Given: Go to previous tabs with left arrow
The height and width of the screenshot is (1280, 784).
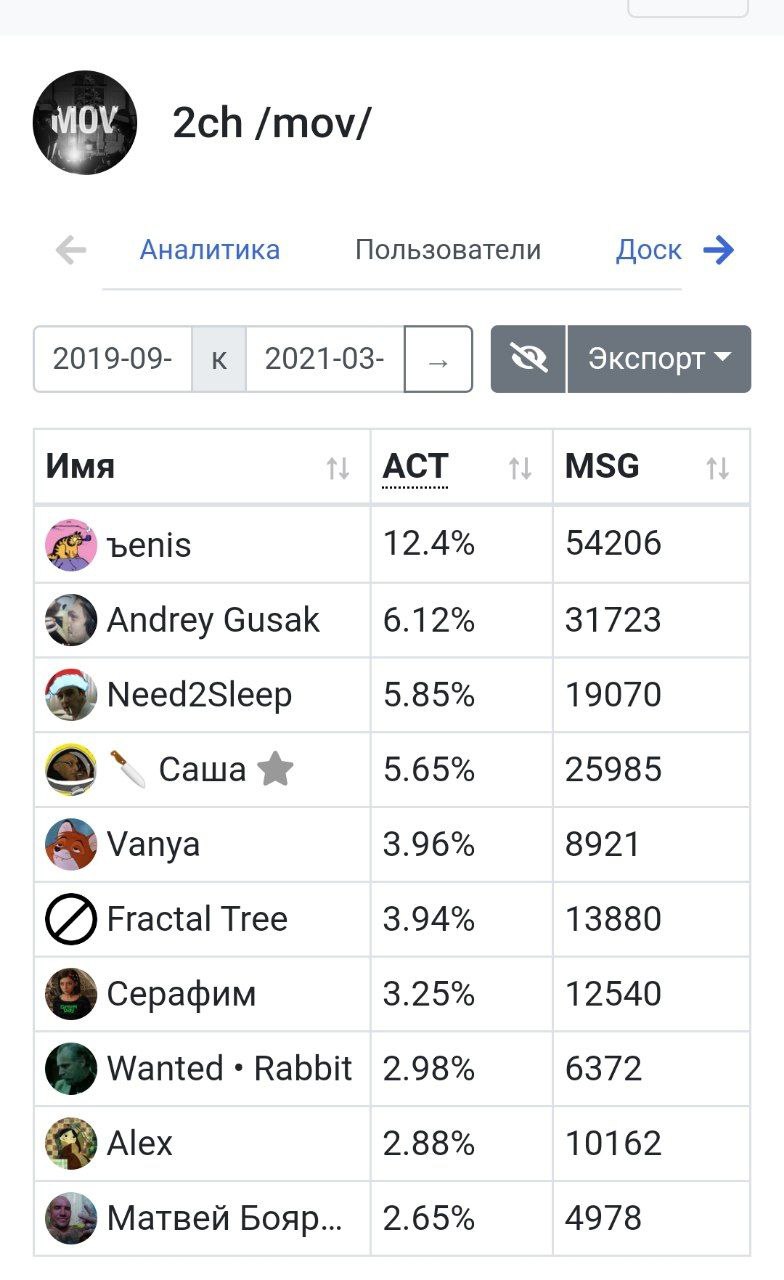Looking at the screenshot, I should tap(71, 250).
